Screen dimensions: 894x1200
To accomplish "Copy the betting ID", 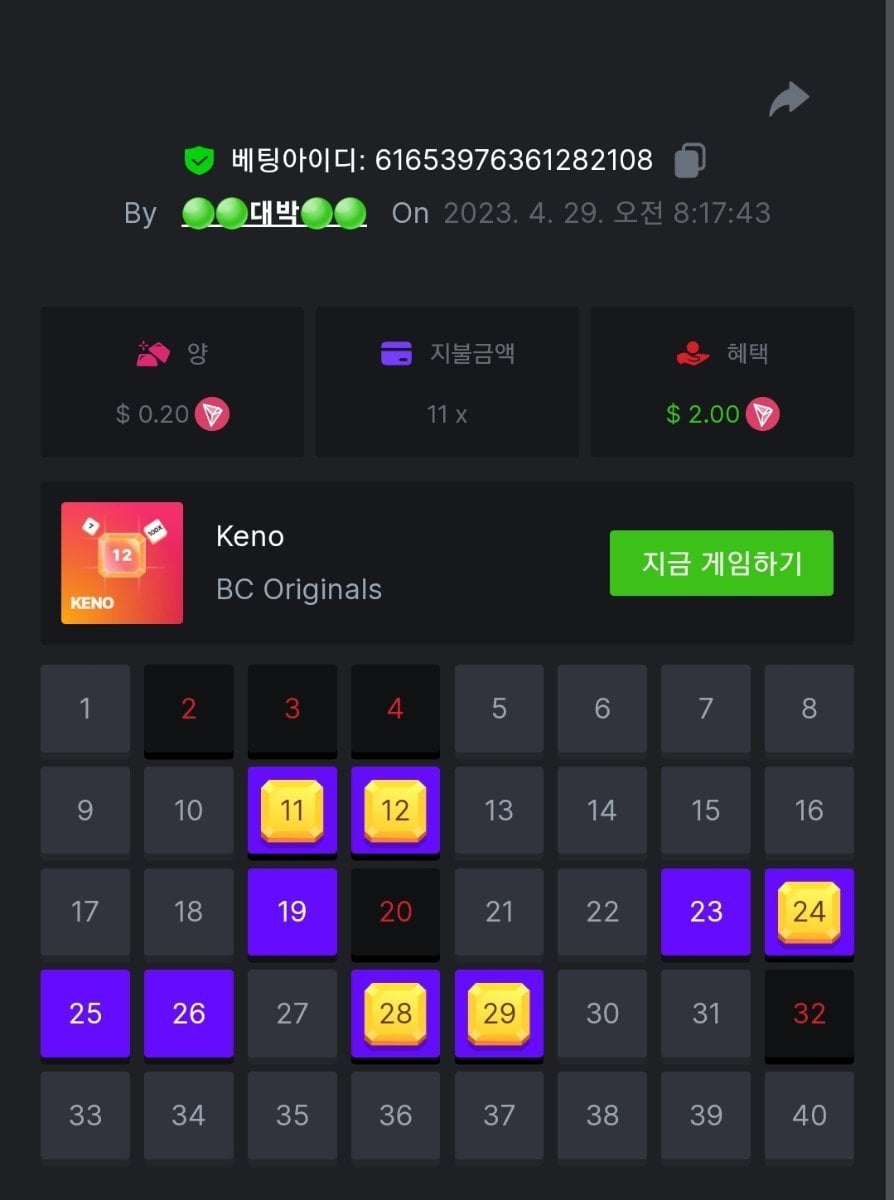I will point(690,160).
